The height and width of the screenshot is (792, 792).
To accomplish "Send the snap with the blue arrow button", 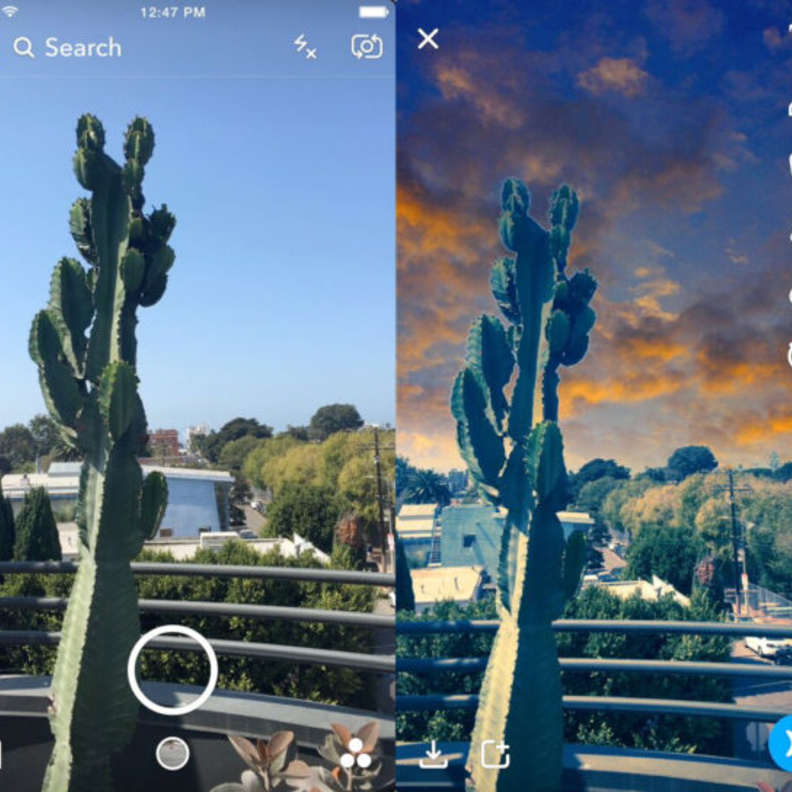I will [x=781, y=746].
